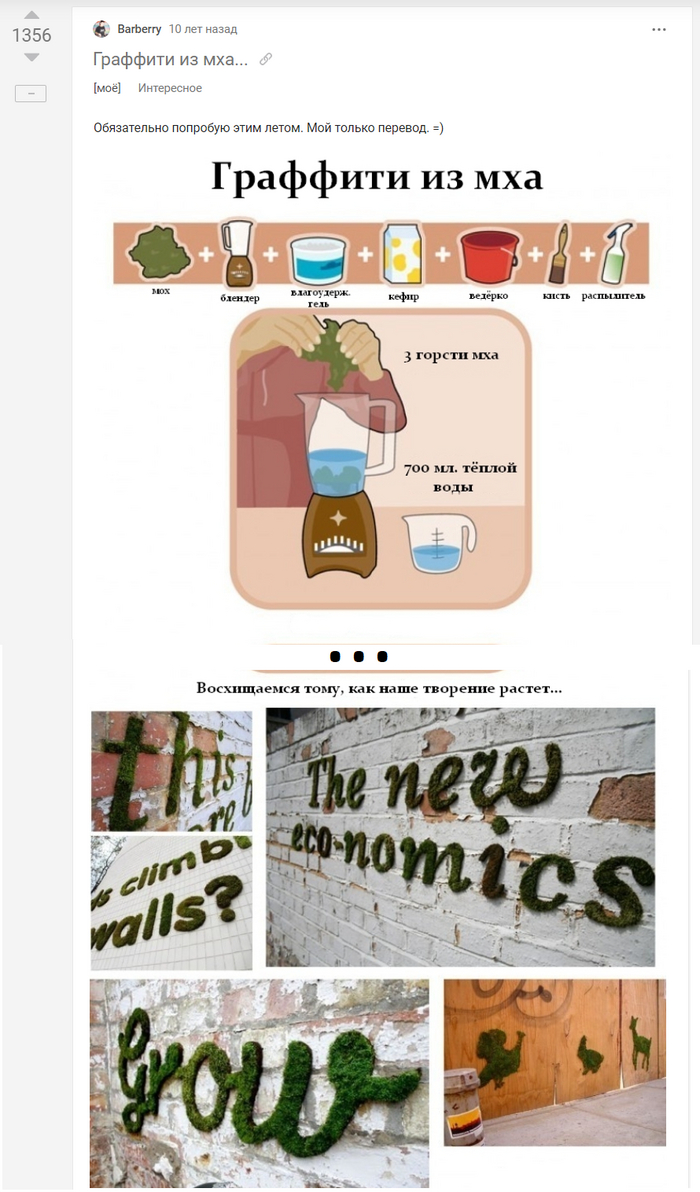Open the 'Интересное' tag

(170, 88)
